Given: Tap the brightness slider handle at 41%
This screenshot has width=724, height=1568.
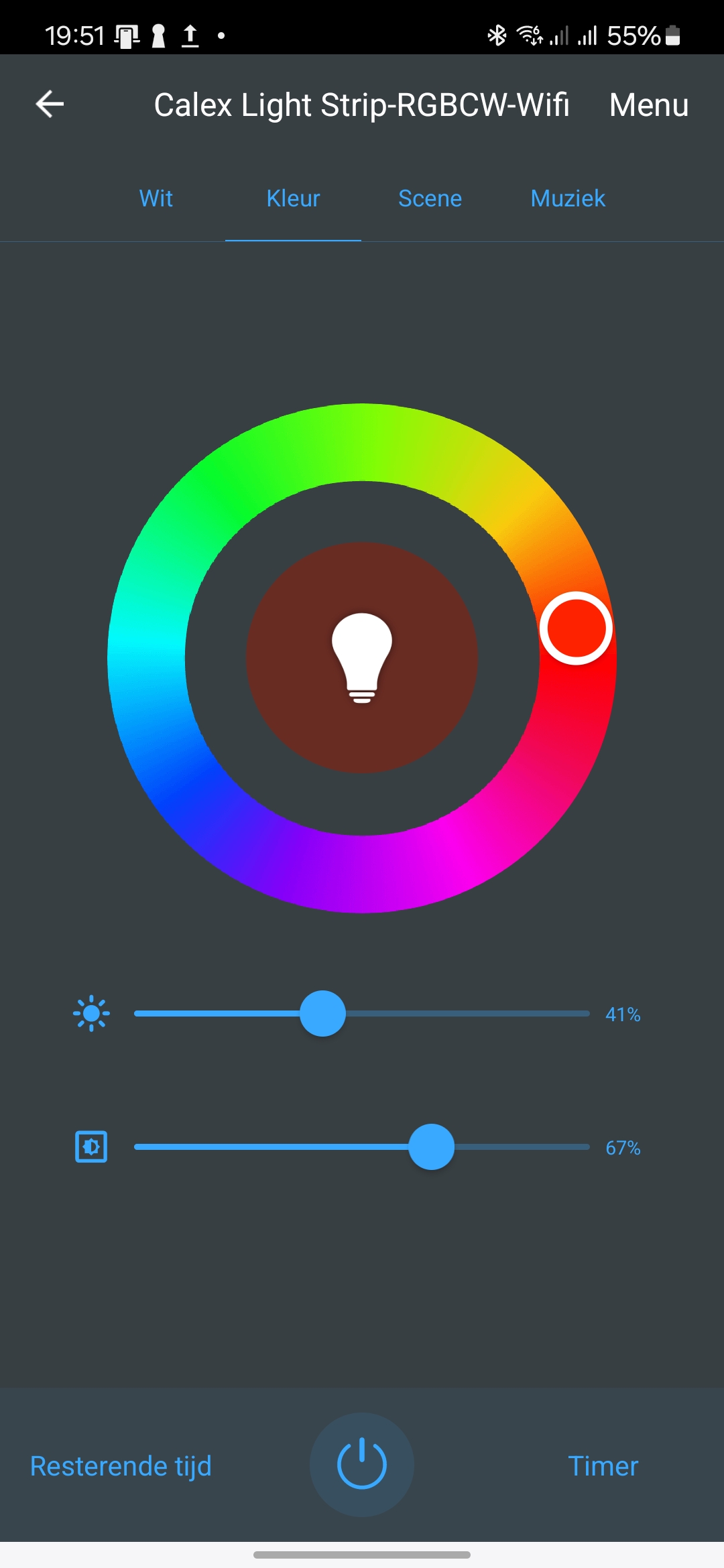Looking at the screenshot, I should pyautogui.click(x=322, y=1014).
